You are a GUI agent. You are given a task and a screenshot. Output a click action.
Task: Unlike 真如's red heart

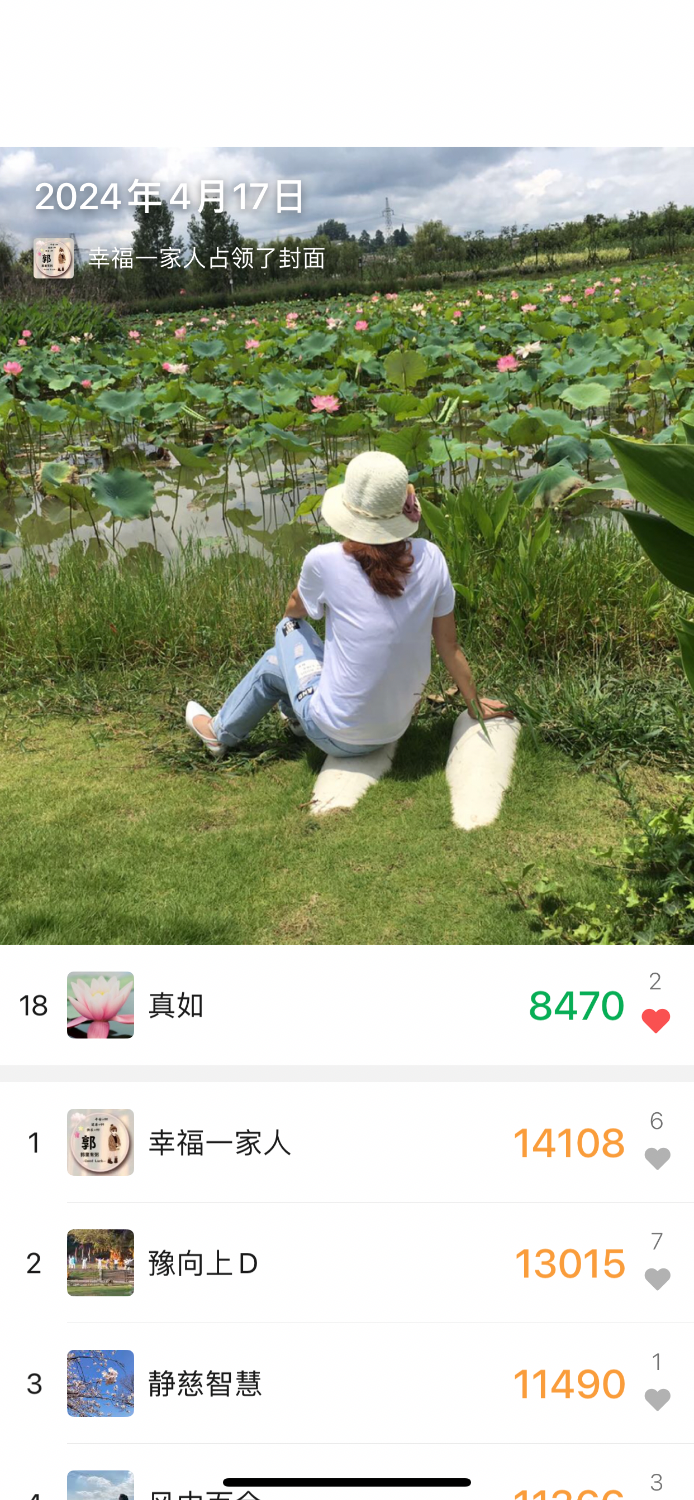(x=656, y=1020)
